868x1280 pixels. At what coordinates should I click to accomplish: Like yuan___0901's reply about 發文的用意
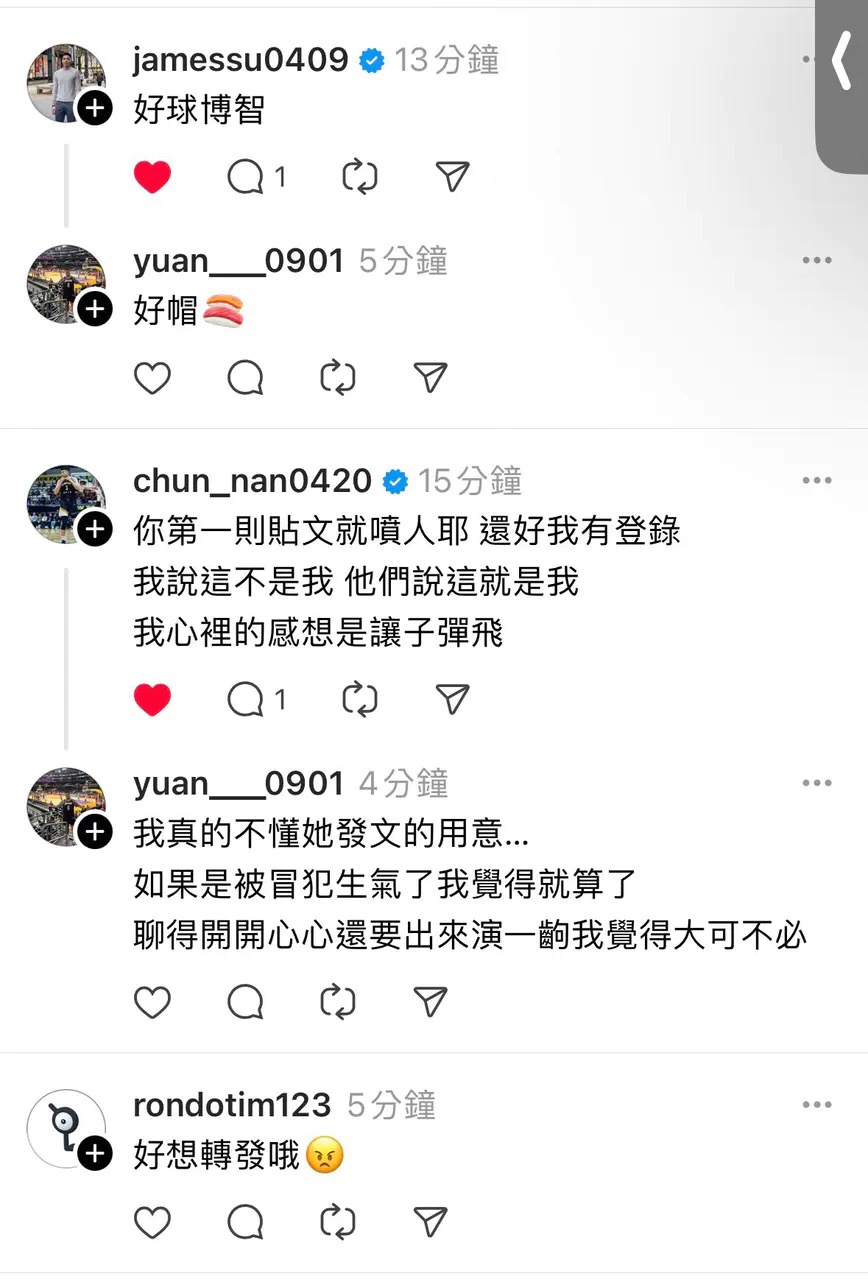click(x=152, y=1002)
